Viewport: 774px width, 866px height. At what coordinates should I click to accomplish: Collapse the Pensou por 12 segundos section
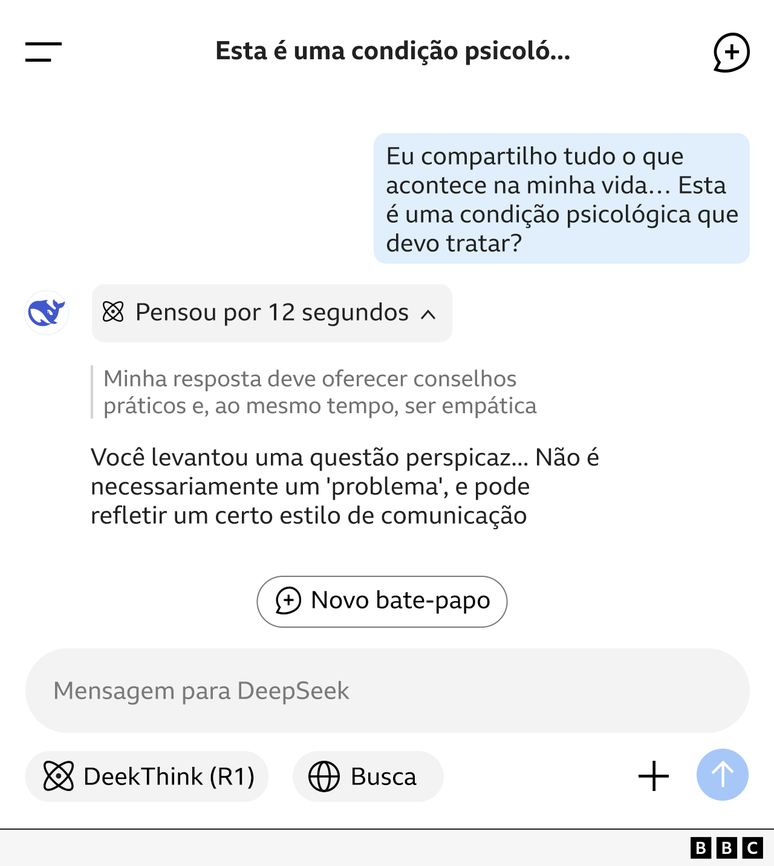271,312
